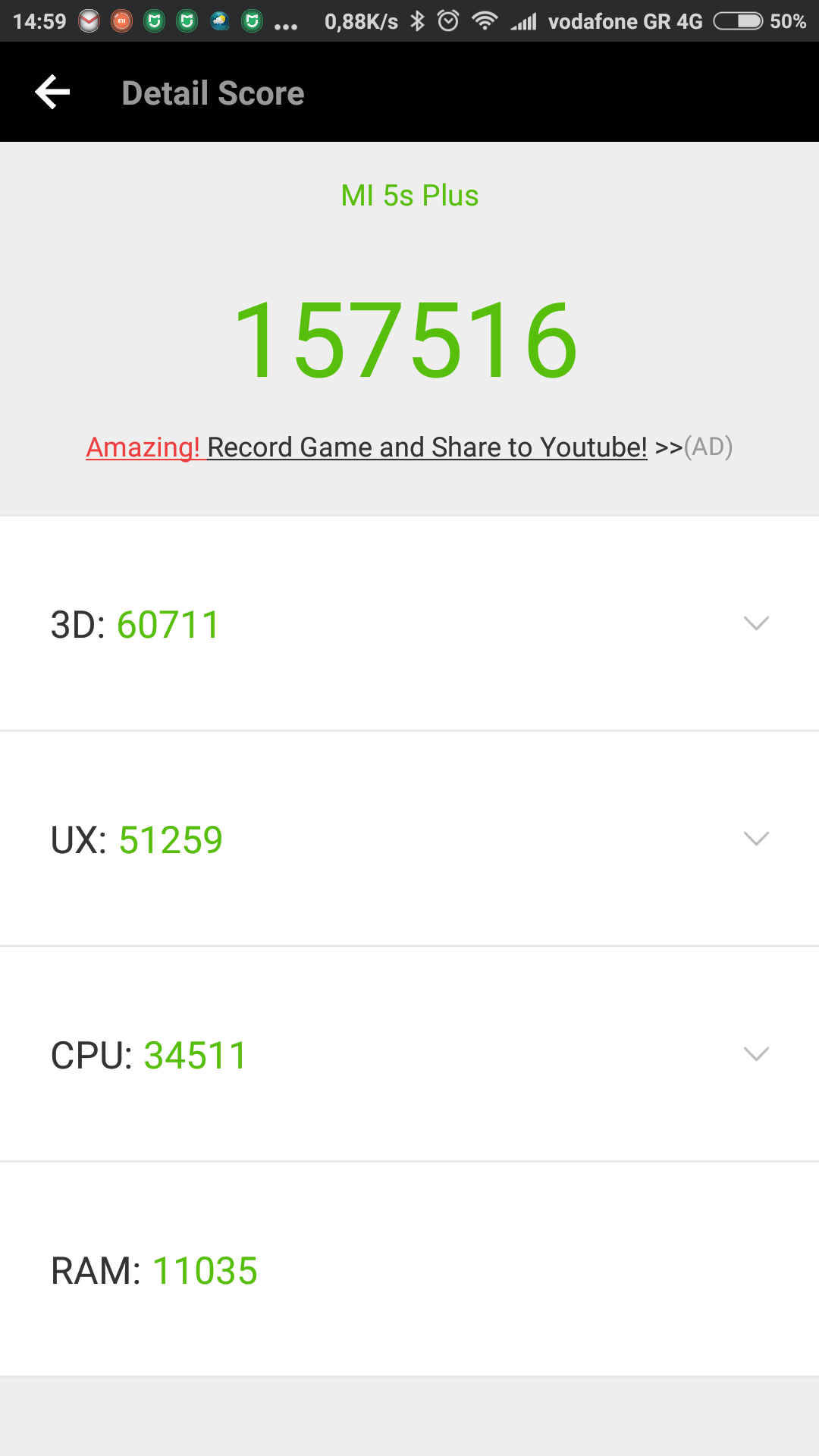Expand the 3D score details
819x1456 pixels.
[756, 623]
